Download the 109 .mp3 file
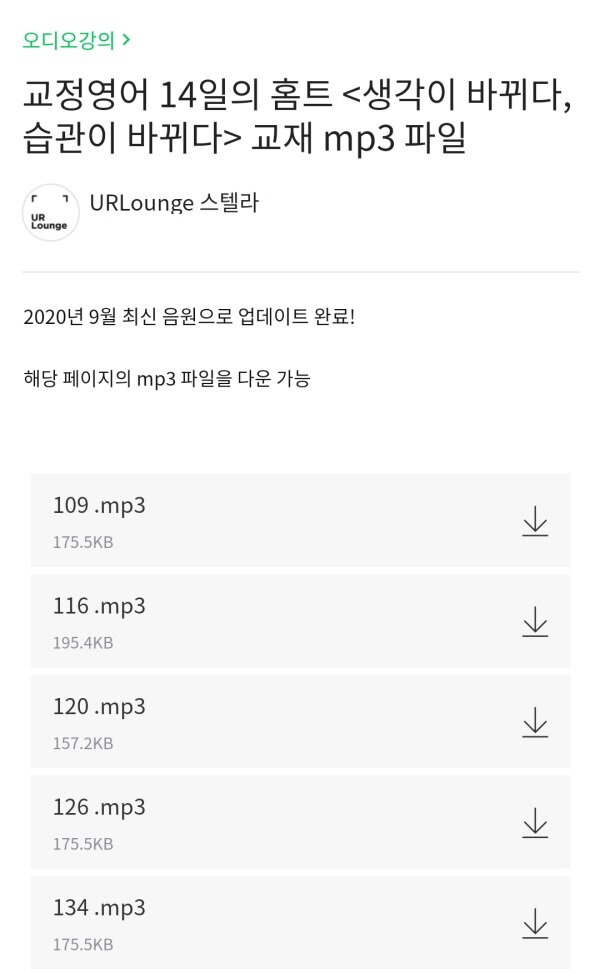The image size is (600, 972). (535, 521)
